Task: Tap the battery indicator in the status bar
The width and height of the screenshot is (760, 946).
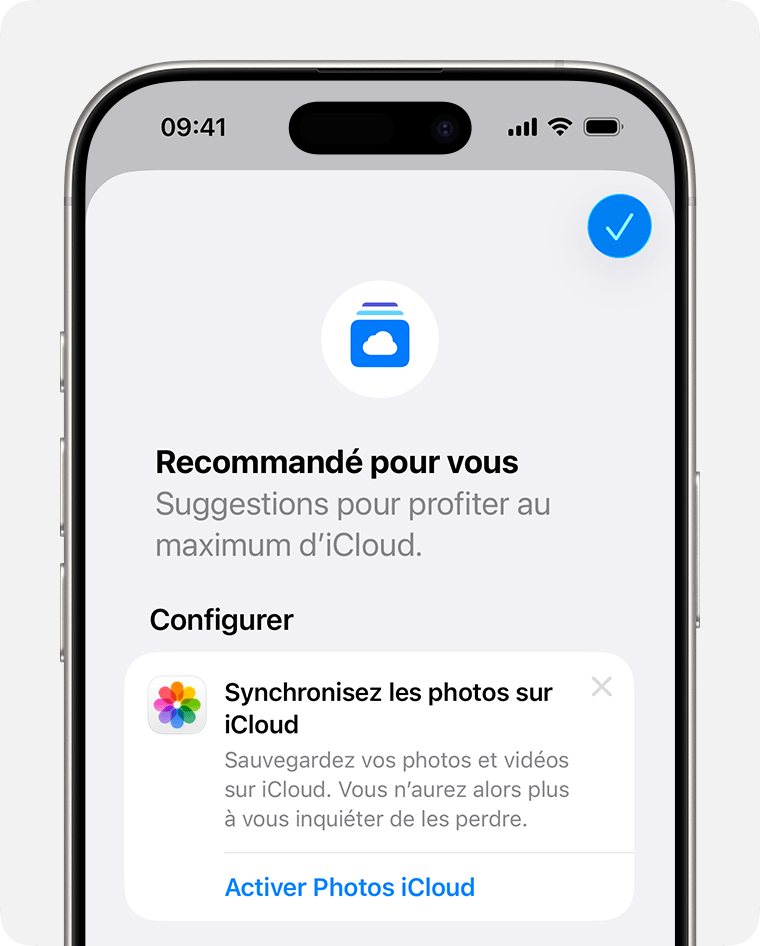Action: click(601, 127)
